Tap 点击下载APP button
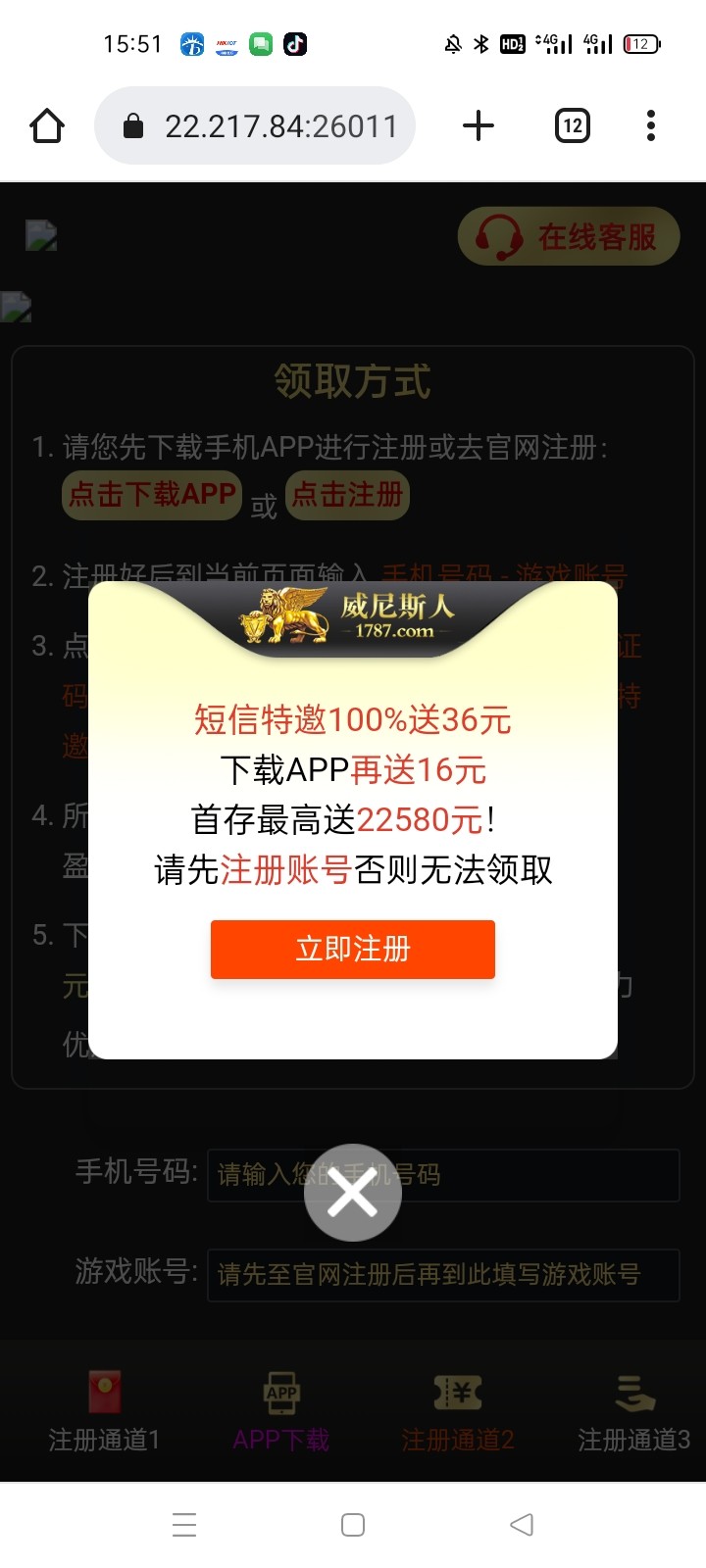Image resolution: width=706 pixels, height=1568 pixels. pyautogui.click(x=152, y=494)
